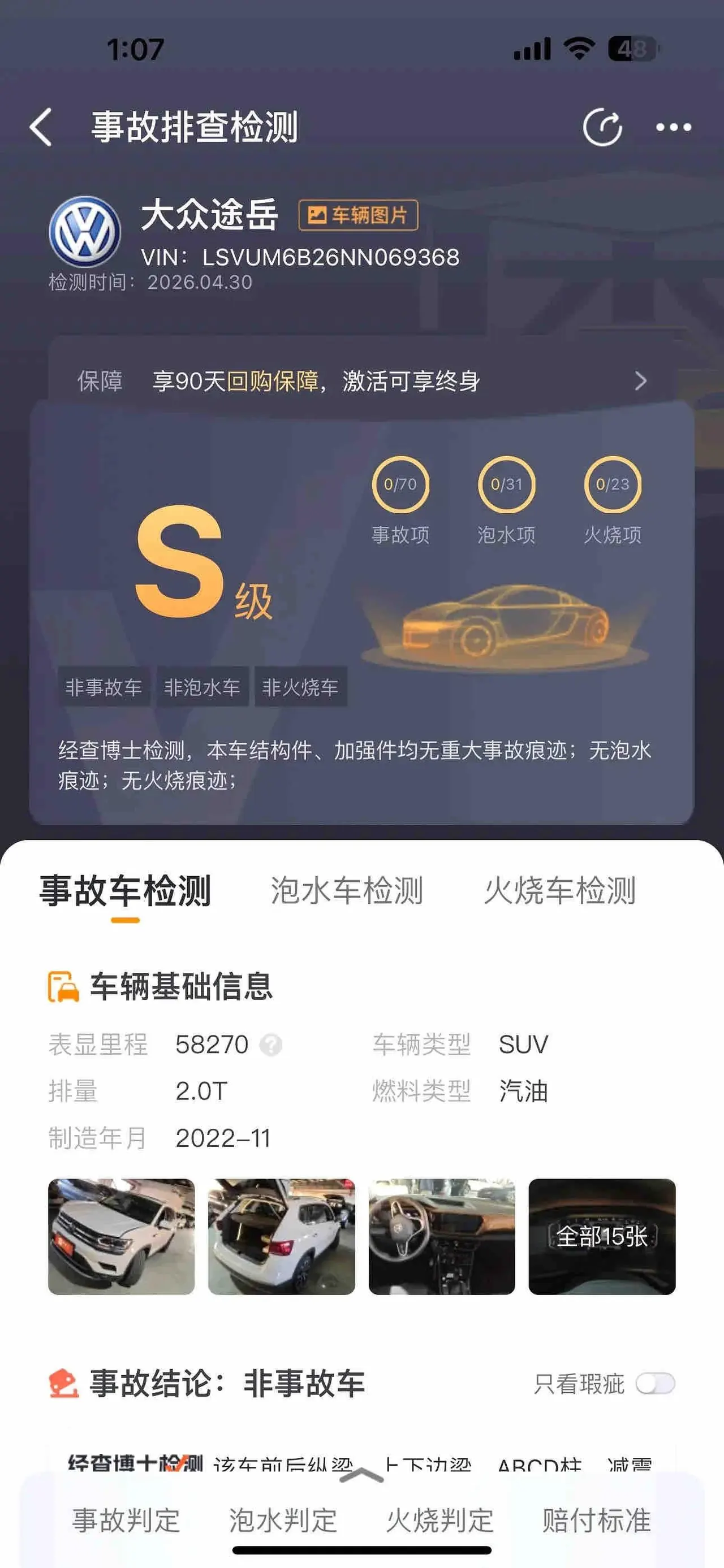This screenshot has height=1568, width=724.
Task: Open the 90天回购保障 guarantee row
Action: click(x=361, y=381)
